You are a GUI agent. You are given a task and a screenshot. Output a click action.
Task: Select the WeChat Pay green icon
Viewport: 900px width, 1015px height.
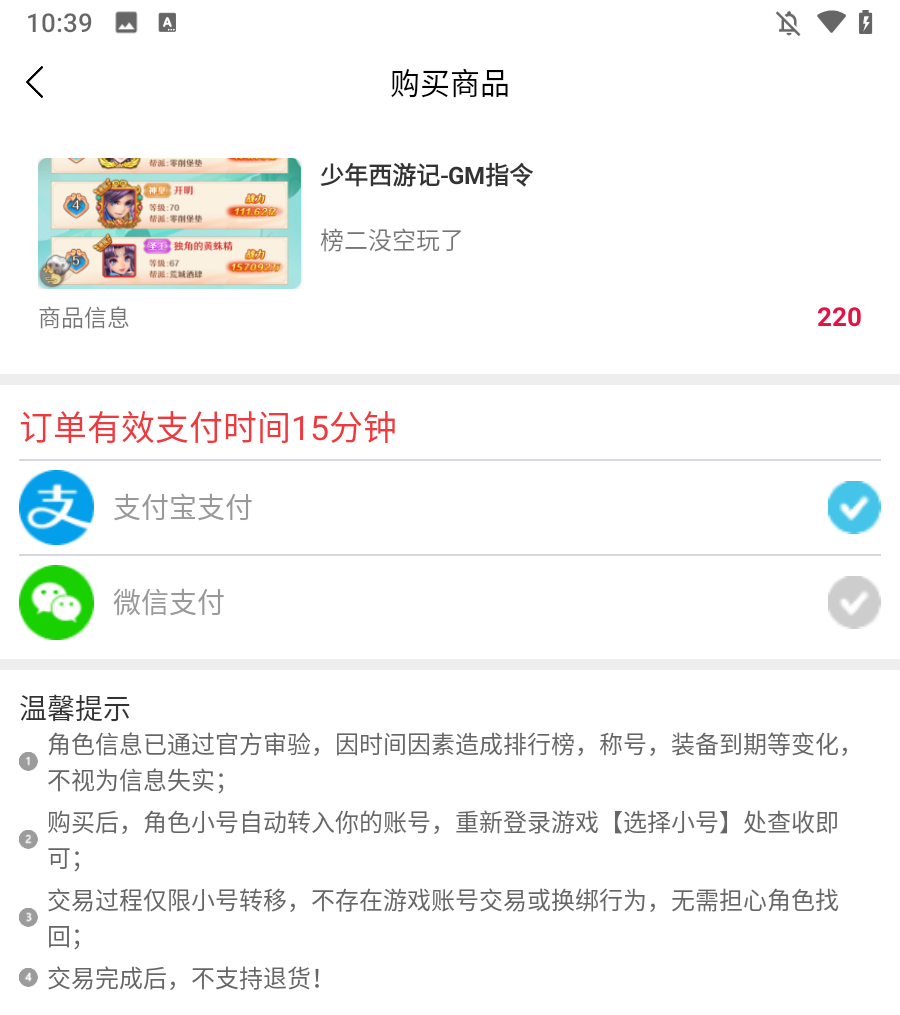(x=56, y=602)
